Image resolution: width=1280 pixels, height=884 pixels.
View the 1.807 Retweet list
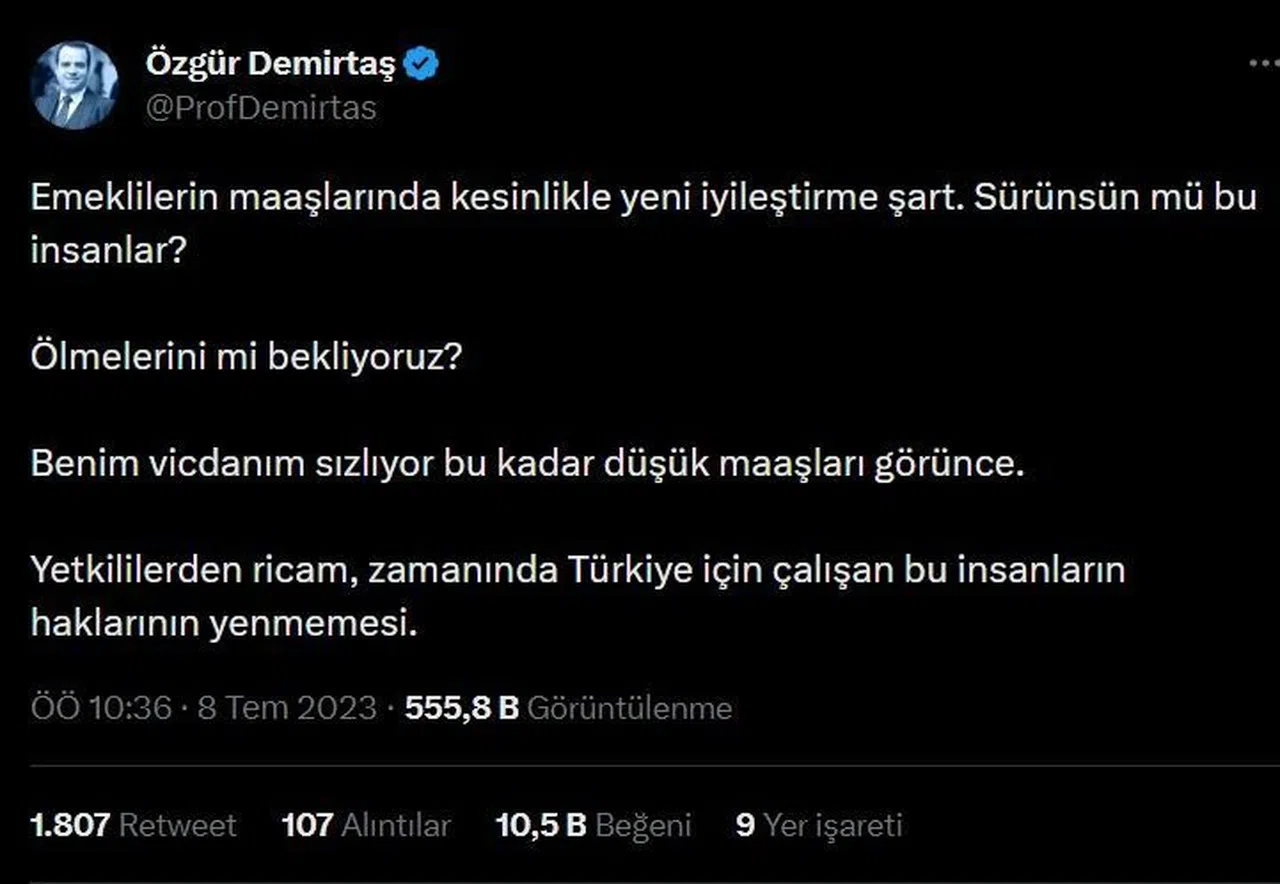point(133,825)
